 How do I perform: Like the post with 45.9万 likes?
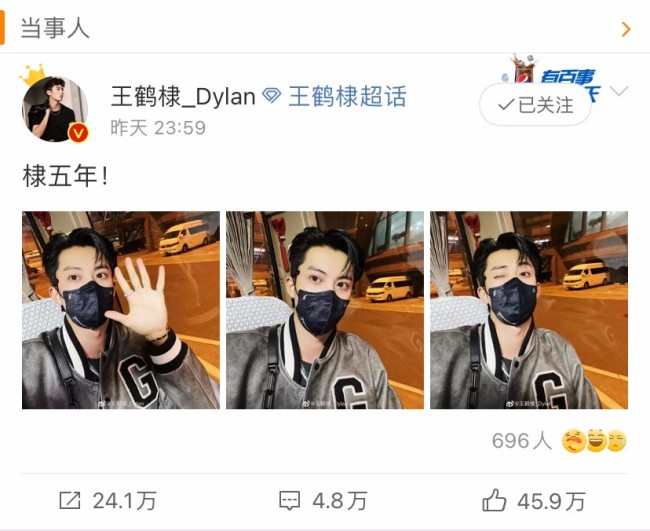point(533,500)
